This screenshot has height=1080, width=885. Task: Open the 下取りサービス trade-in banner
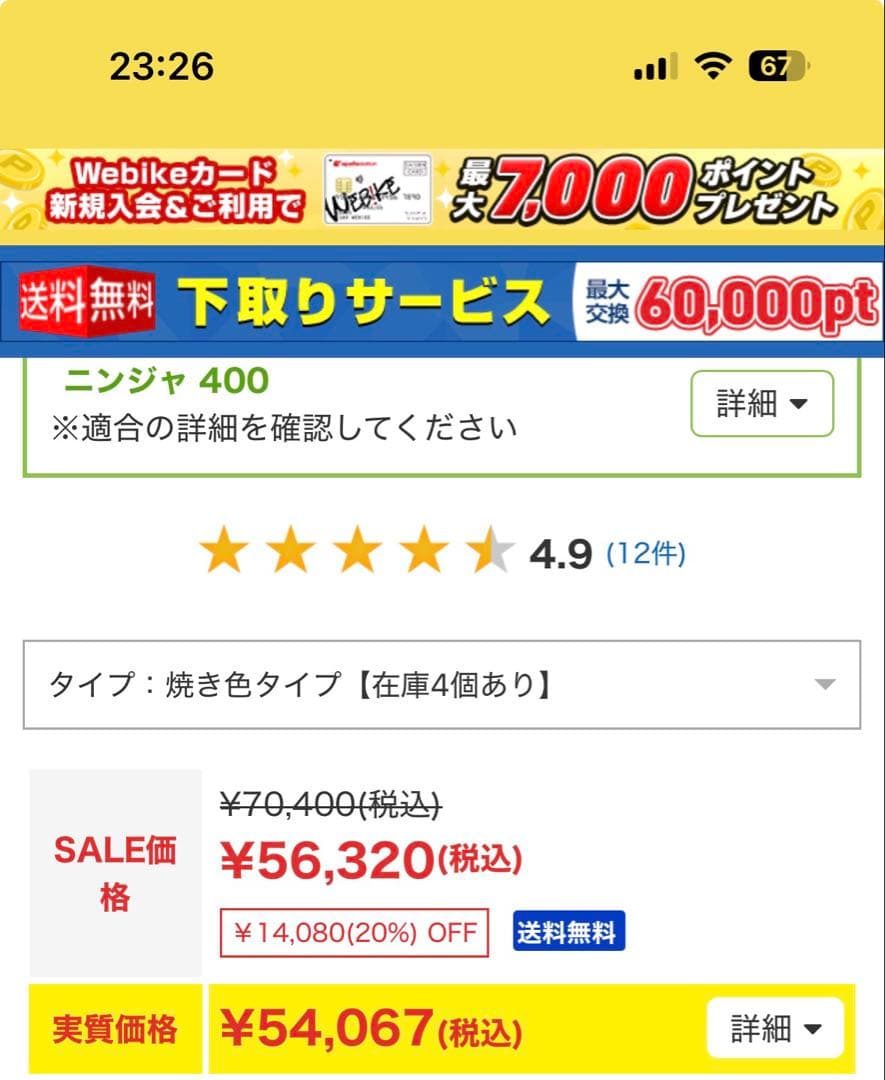(442, 301)
